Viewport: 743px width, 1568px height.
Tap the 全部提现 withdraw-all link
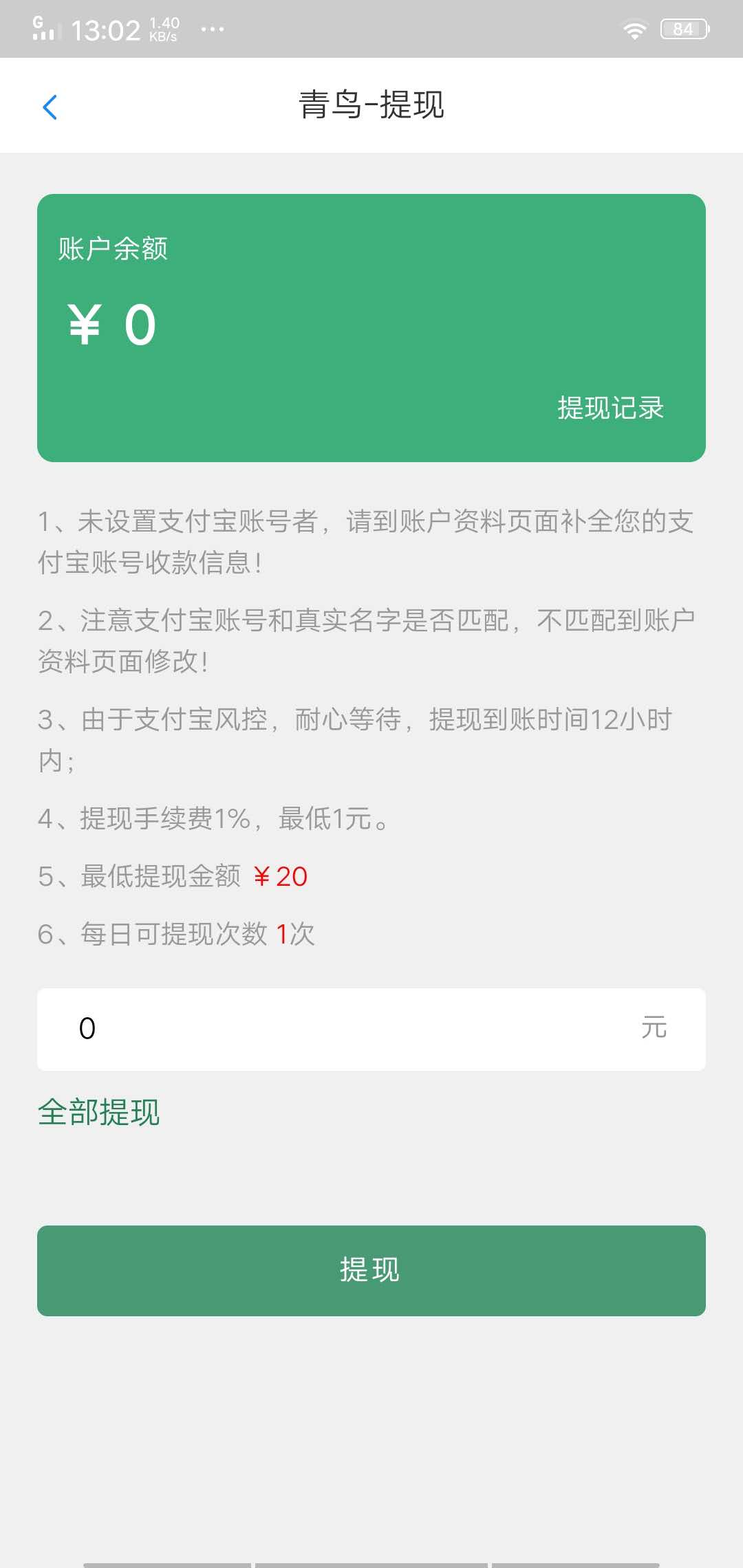pos(98,1110)
